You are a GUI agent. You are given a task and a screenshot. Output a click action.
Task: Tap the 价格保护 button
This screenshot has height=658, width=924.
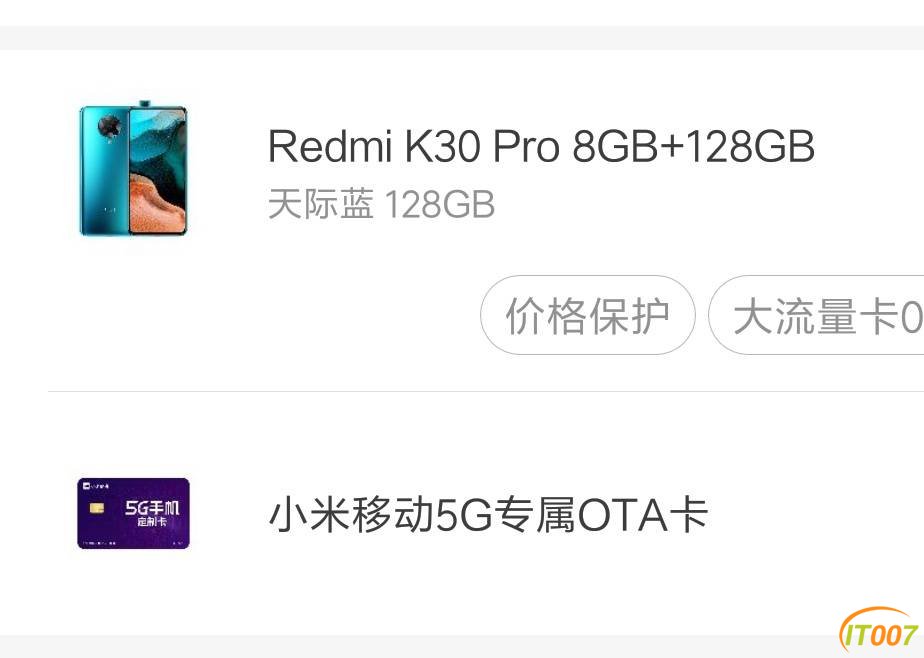point(587,316)
